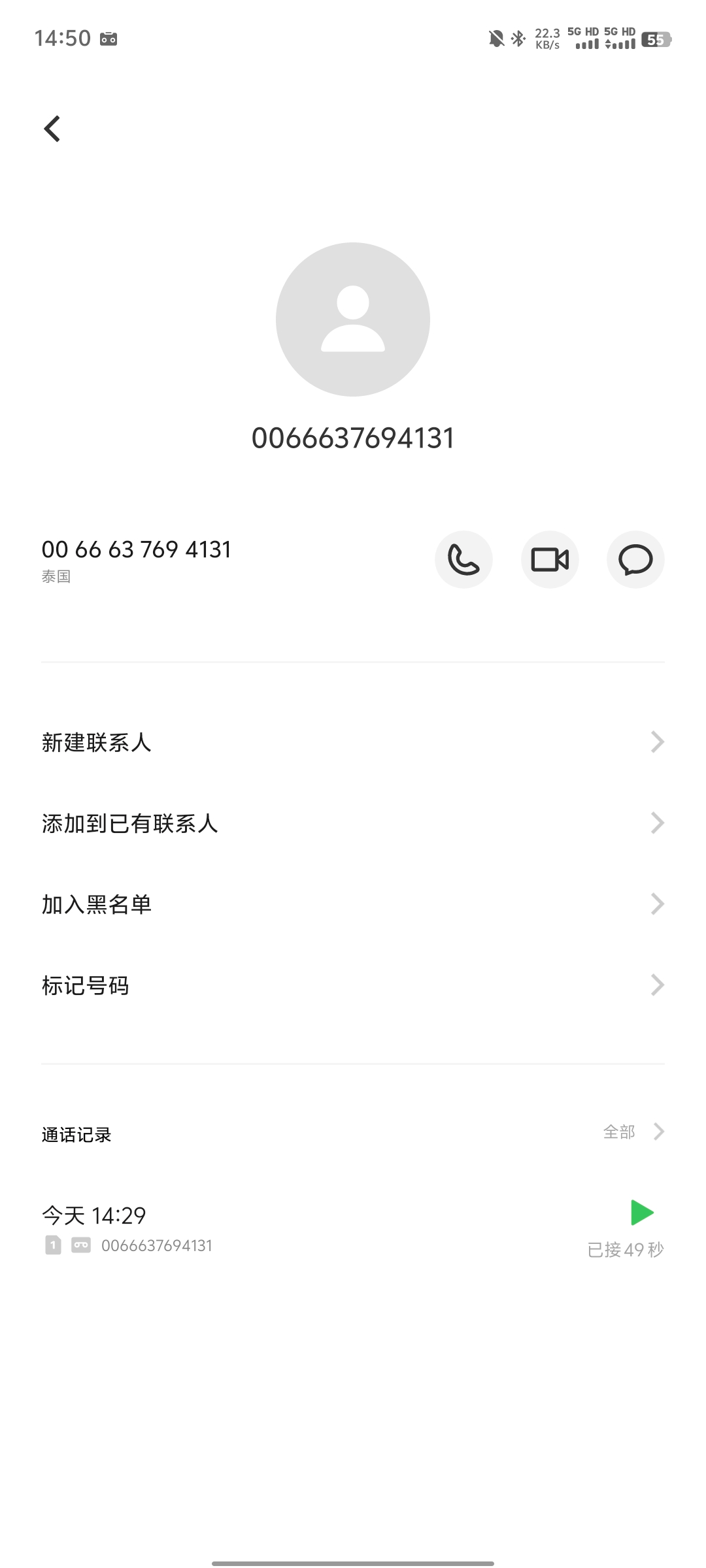
Task: Open messaging with the speech bubble icon
Action: tap(635, 559)
